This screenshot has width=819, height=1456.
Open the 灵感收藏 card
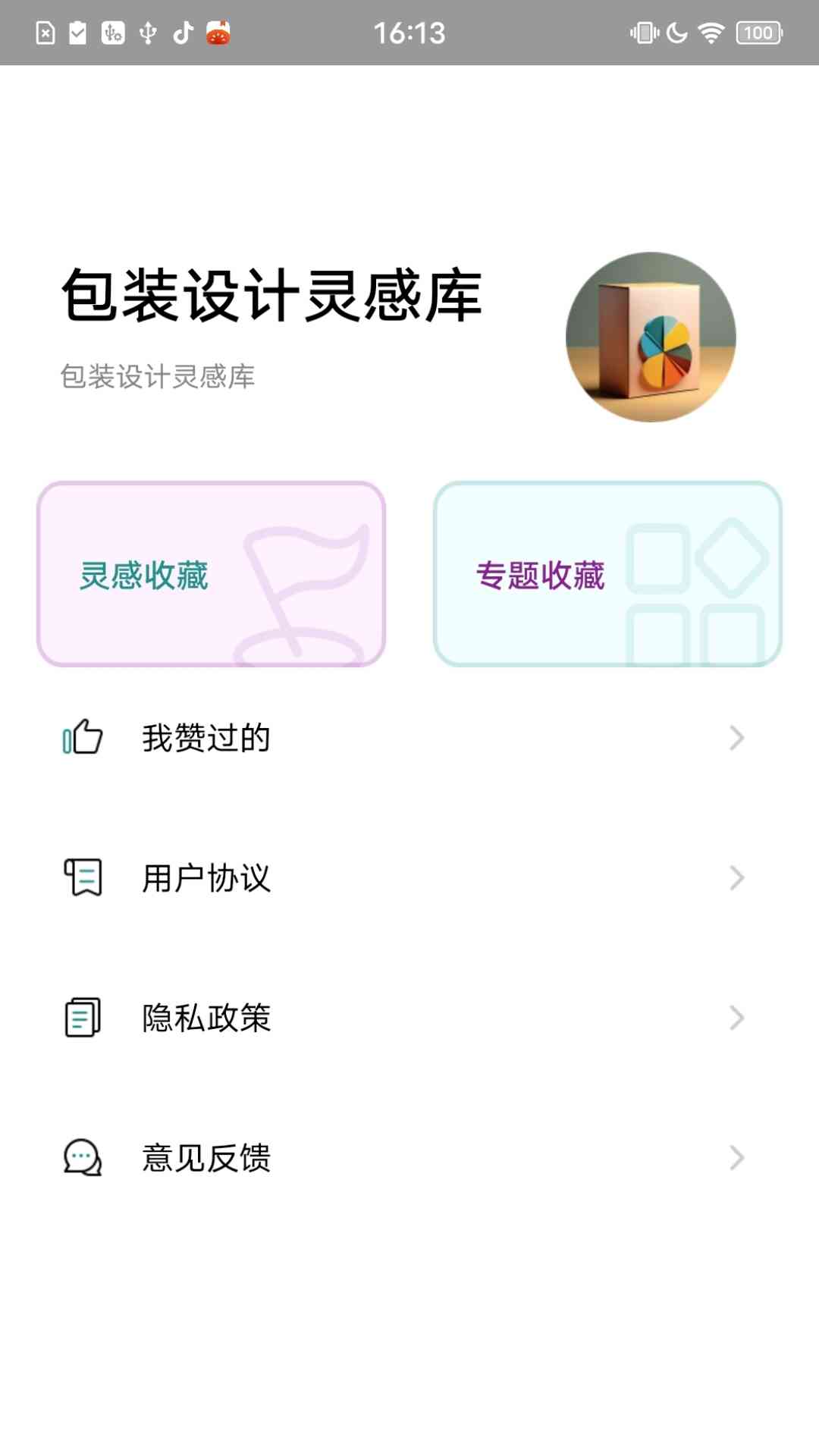point(211,574)
